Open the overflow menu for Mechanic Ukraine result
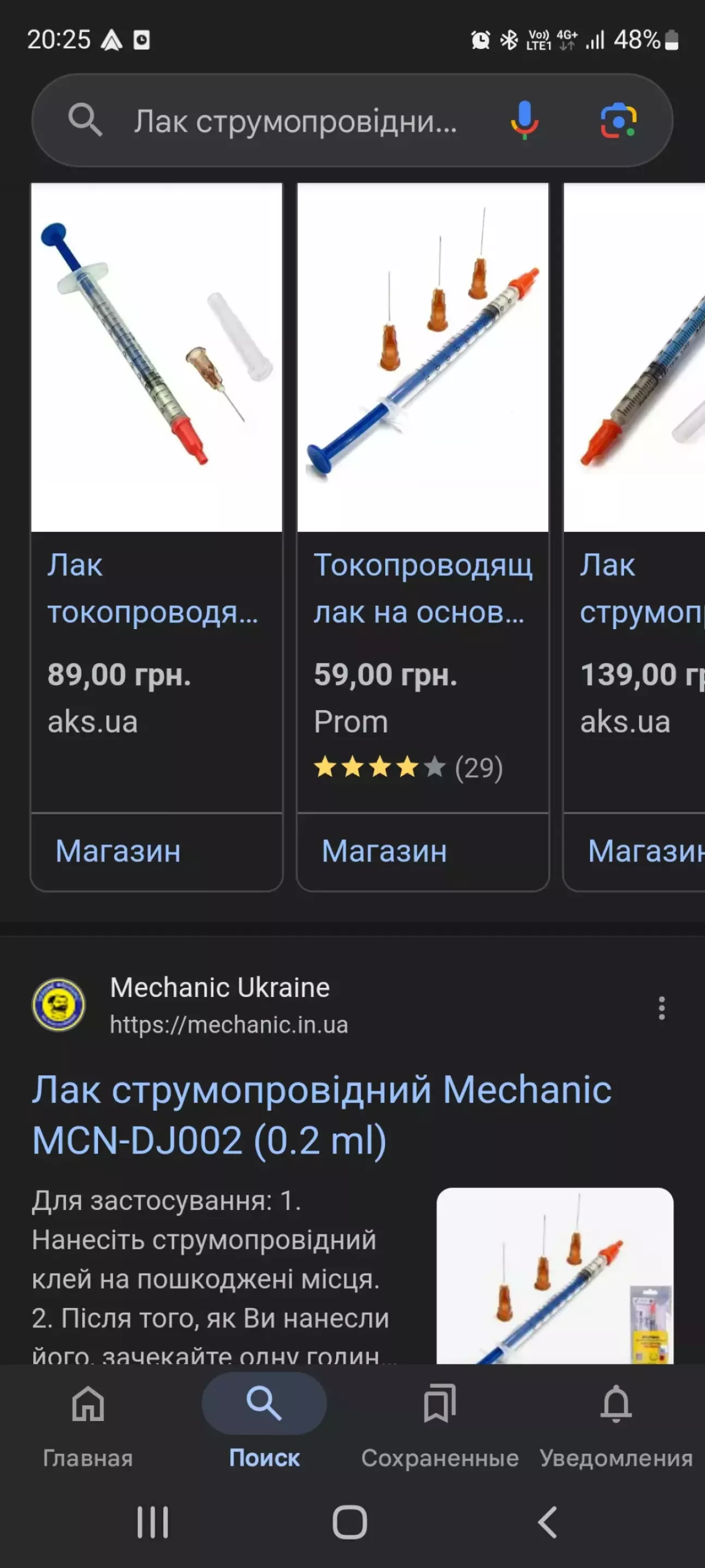 pos(661,1008)
